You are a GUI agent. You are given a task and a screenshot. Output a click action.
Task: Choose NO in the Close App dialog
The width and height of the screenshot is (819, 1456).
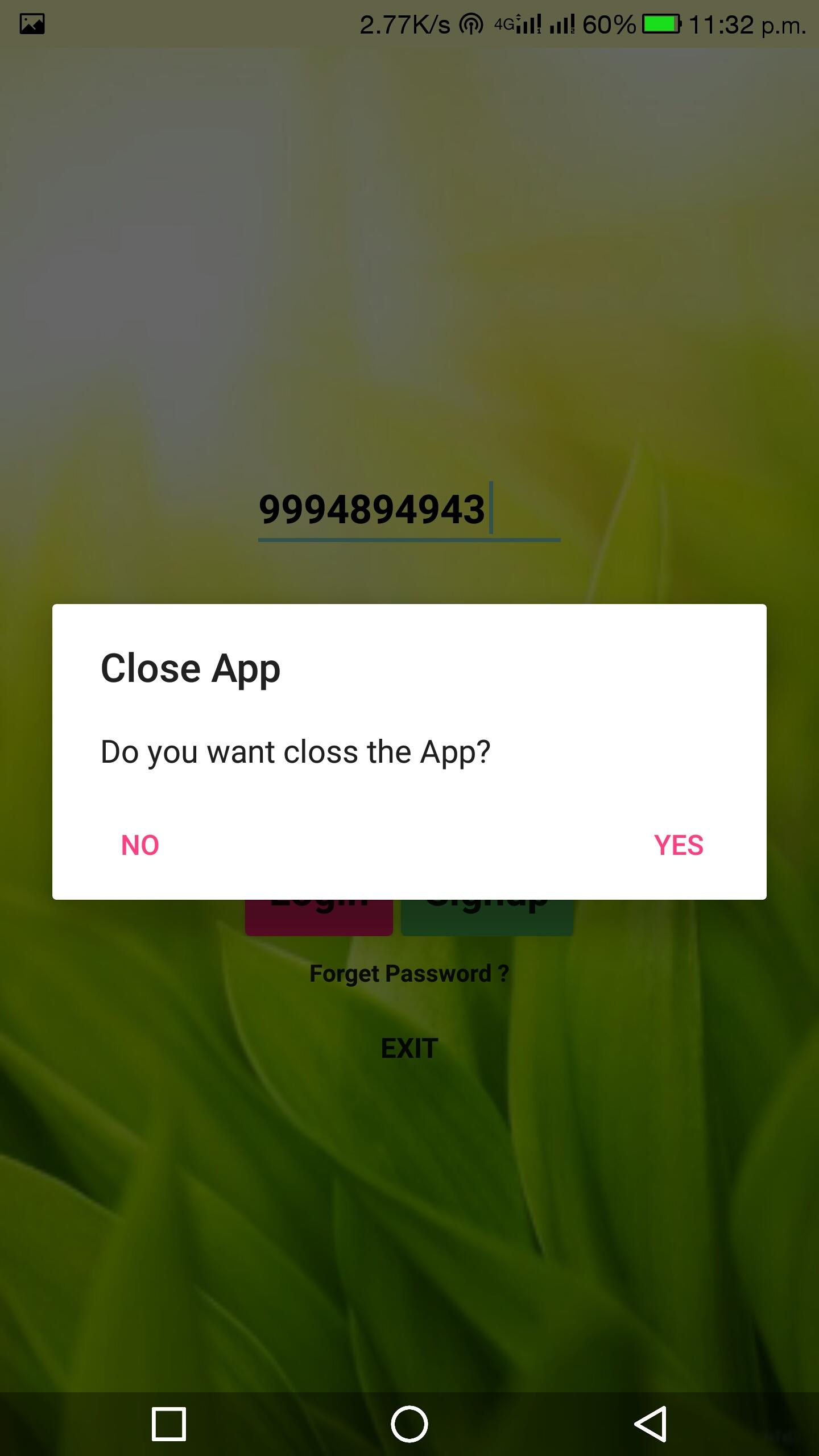pyautogui.click(x=140, y=845)
